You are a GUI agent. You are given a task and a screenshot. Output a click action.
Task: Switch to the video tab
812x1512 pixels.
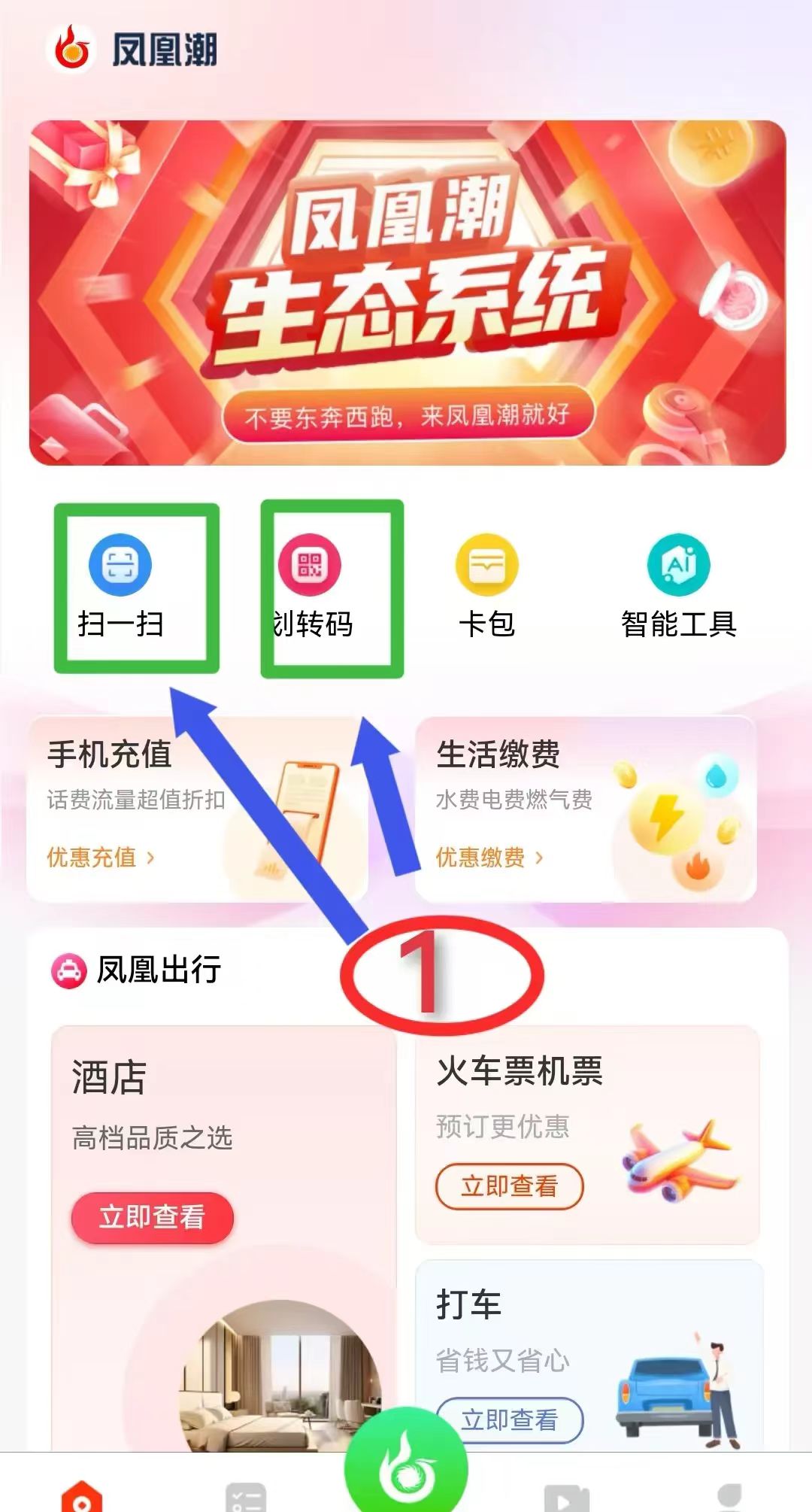tap(566, 1498)
